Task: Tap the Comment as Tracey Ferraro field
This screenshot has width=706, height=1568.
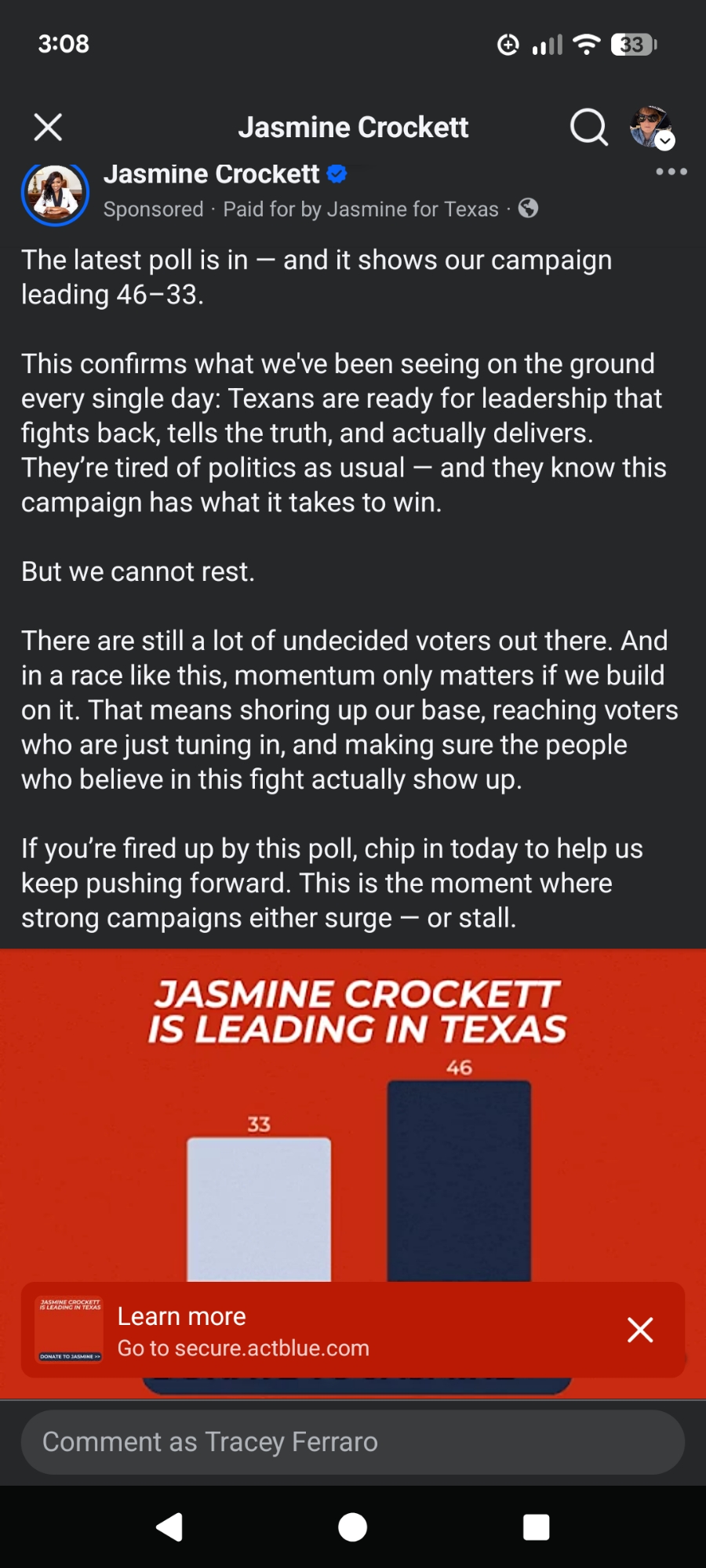Action: (353, 1442)
